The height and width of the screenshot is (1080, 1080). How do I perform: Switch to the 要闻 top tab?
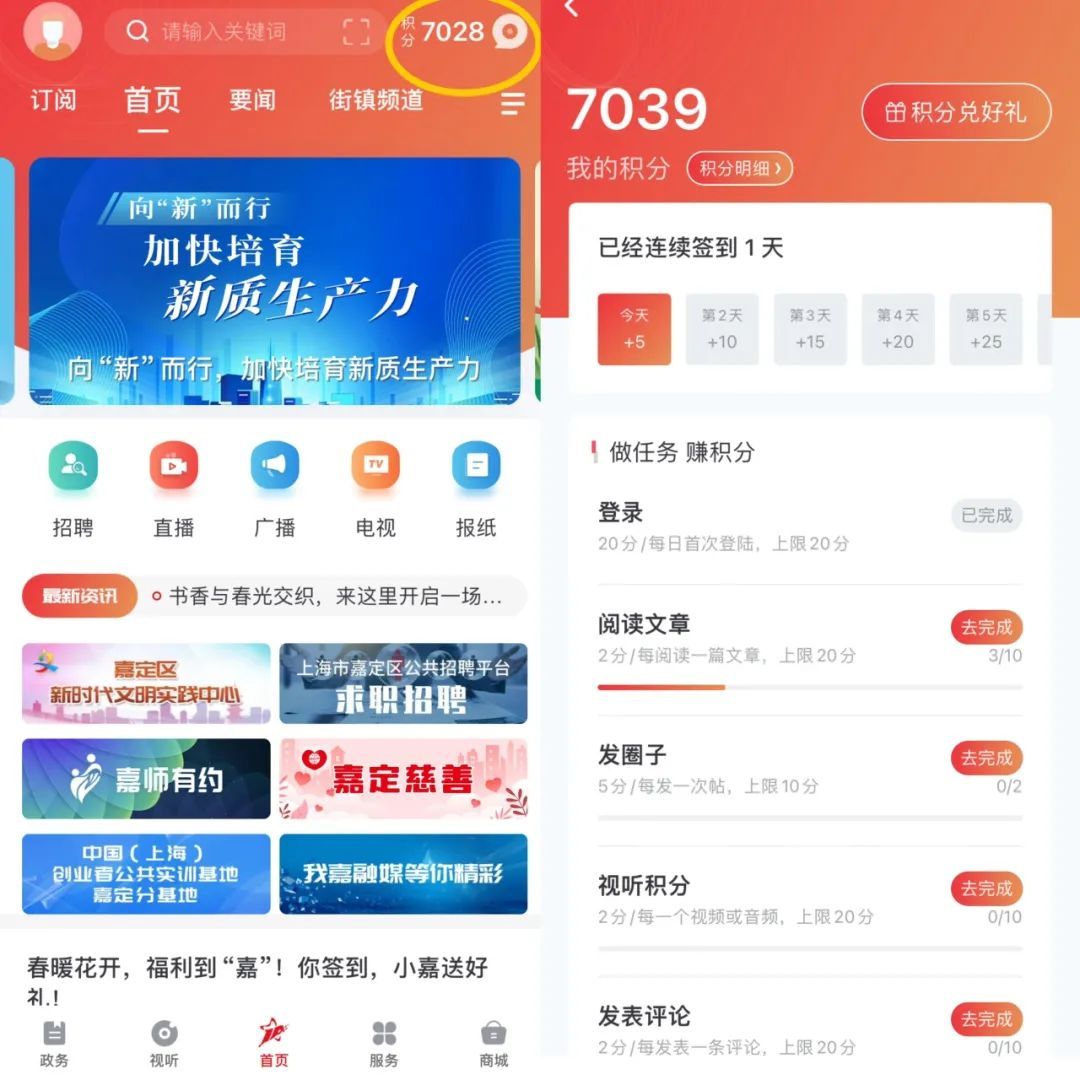[x=252, y=100]
